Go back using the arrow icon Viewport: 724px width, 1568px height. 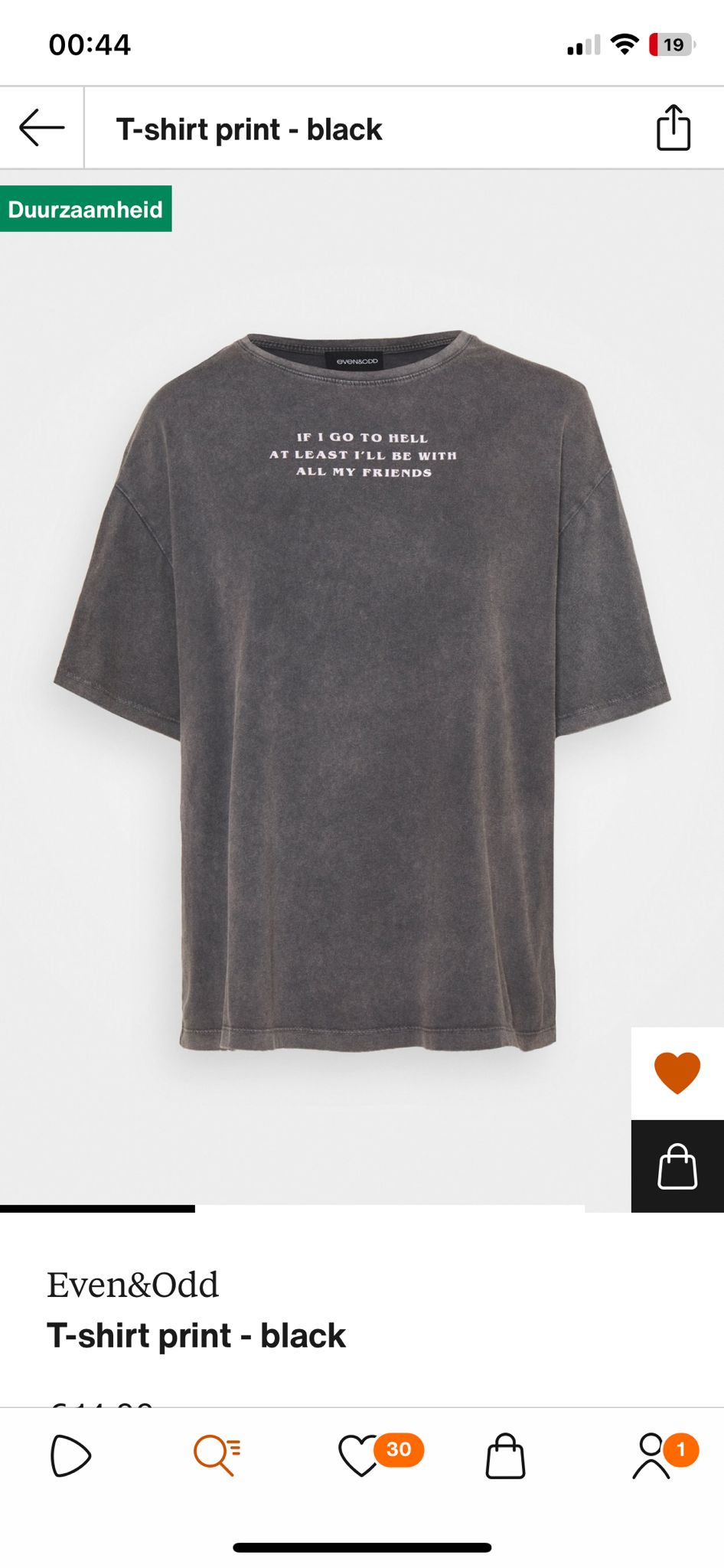[41, 128]
